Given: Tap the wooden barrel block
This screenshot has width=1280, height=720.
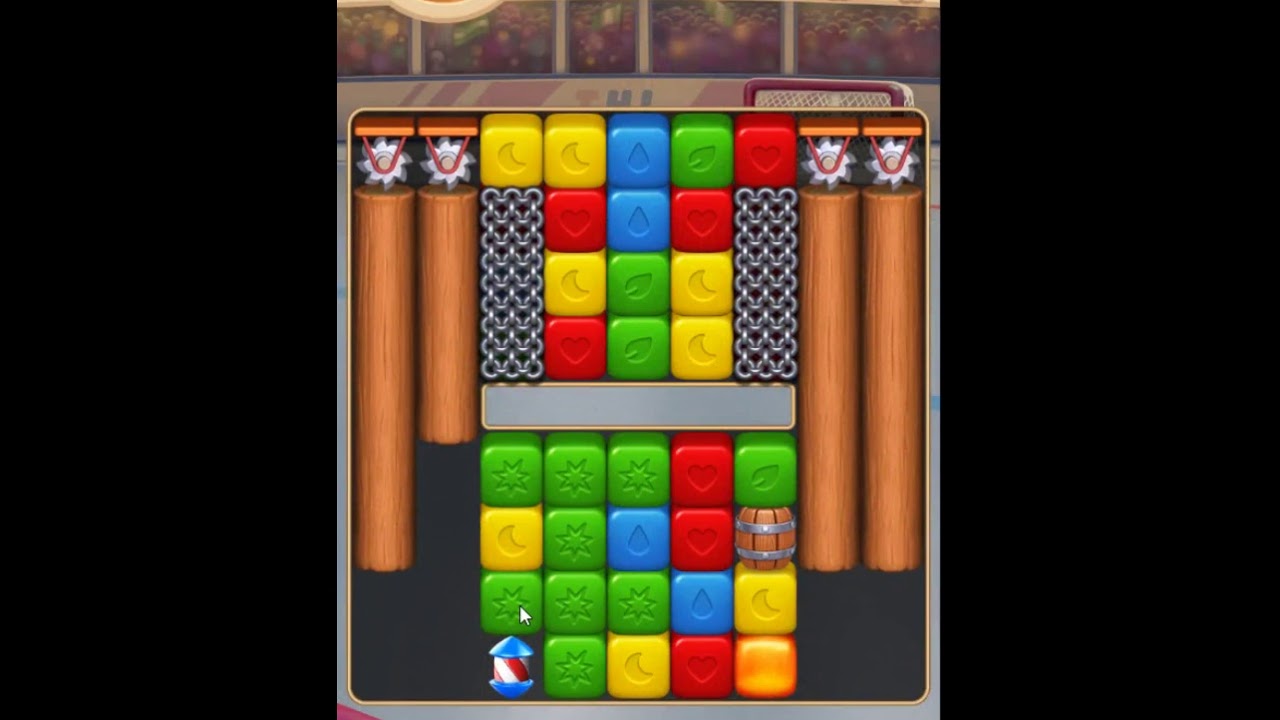Looking at the screenshot, I should click(x=766, y=537).
